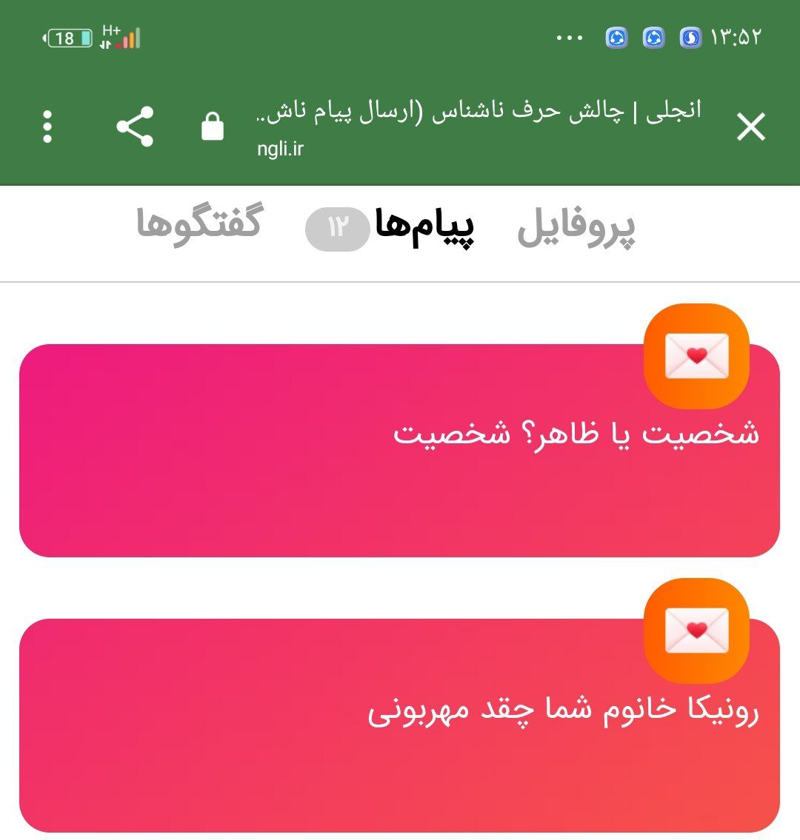Open the browser overflow menu
Image resolution: width=800 pixels, height=840 pixels.
coord(47,127)
